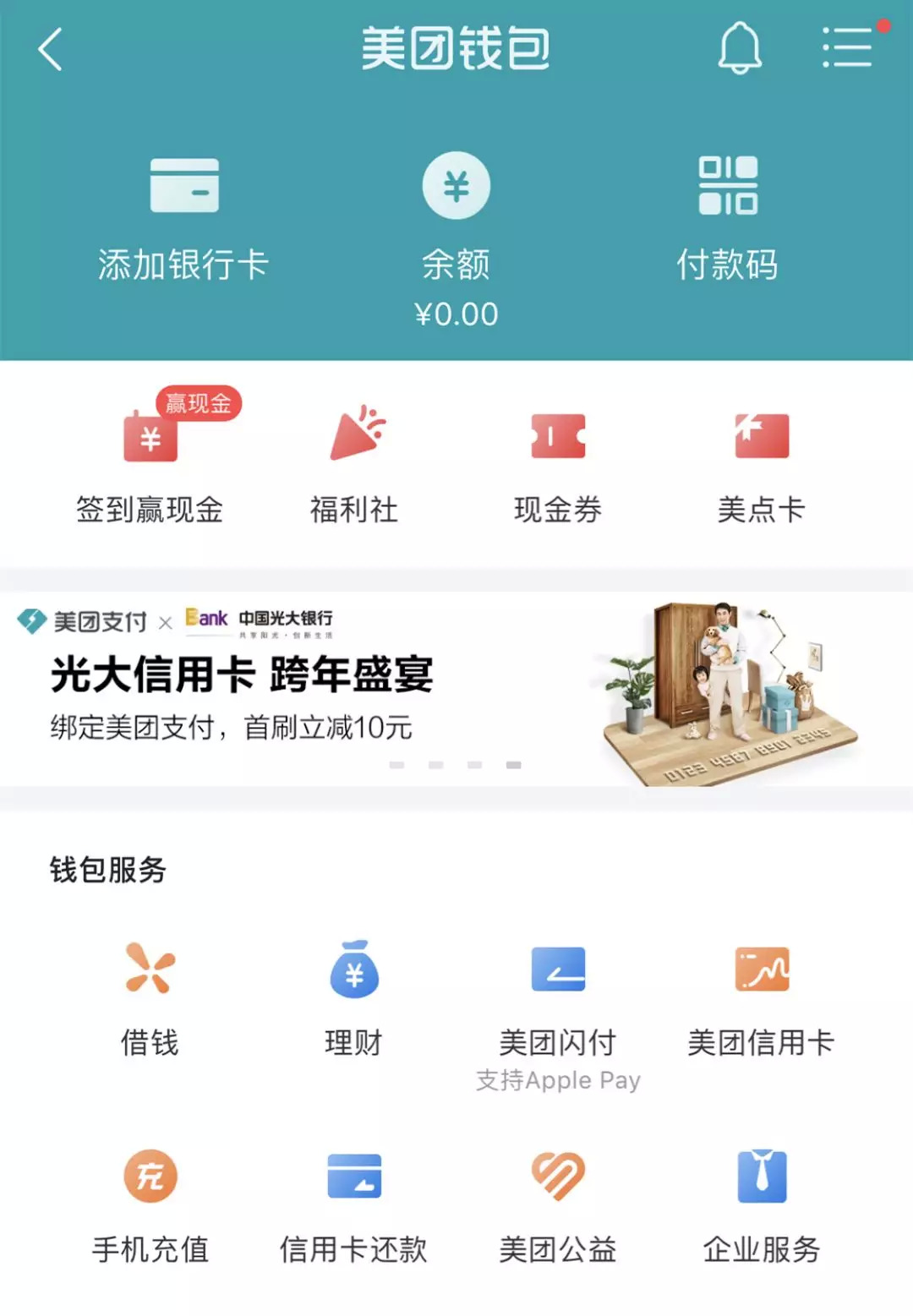Open 理财 wealth management

click(354, 997)
